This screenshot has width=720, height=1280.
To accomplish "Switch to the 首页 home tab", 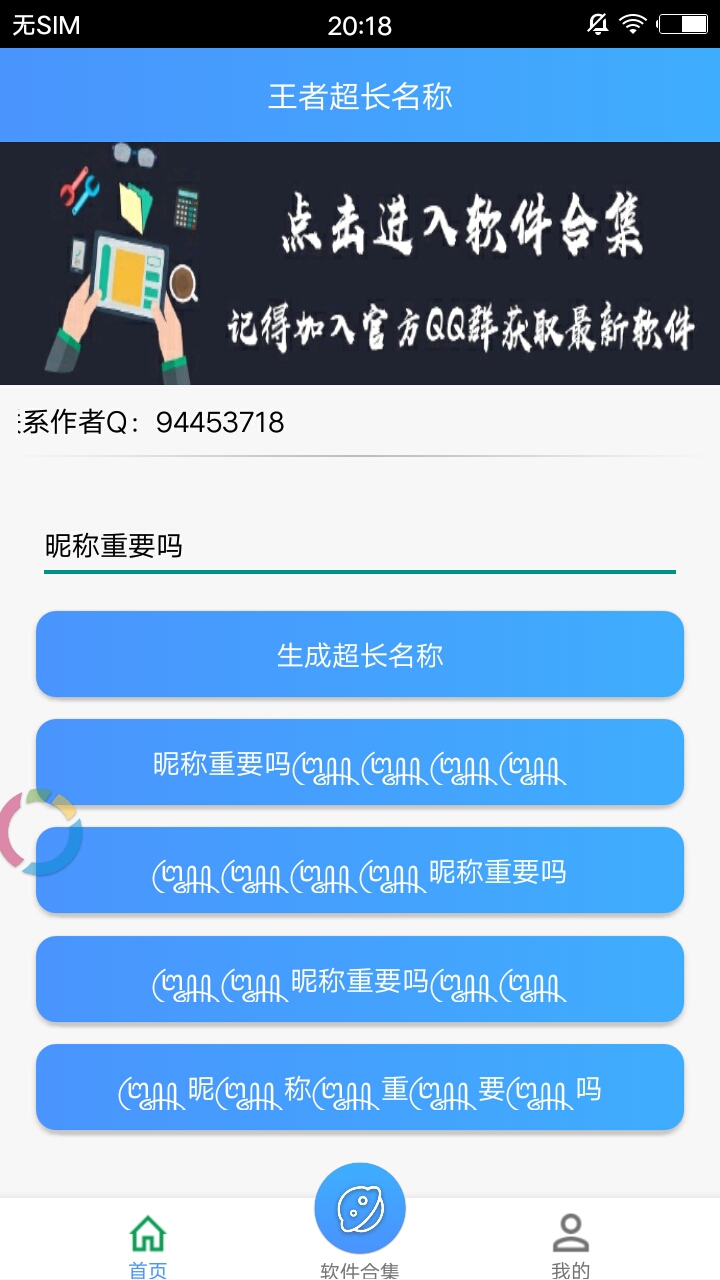I will click(148, 1245).
